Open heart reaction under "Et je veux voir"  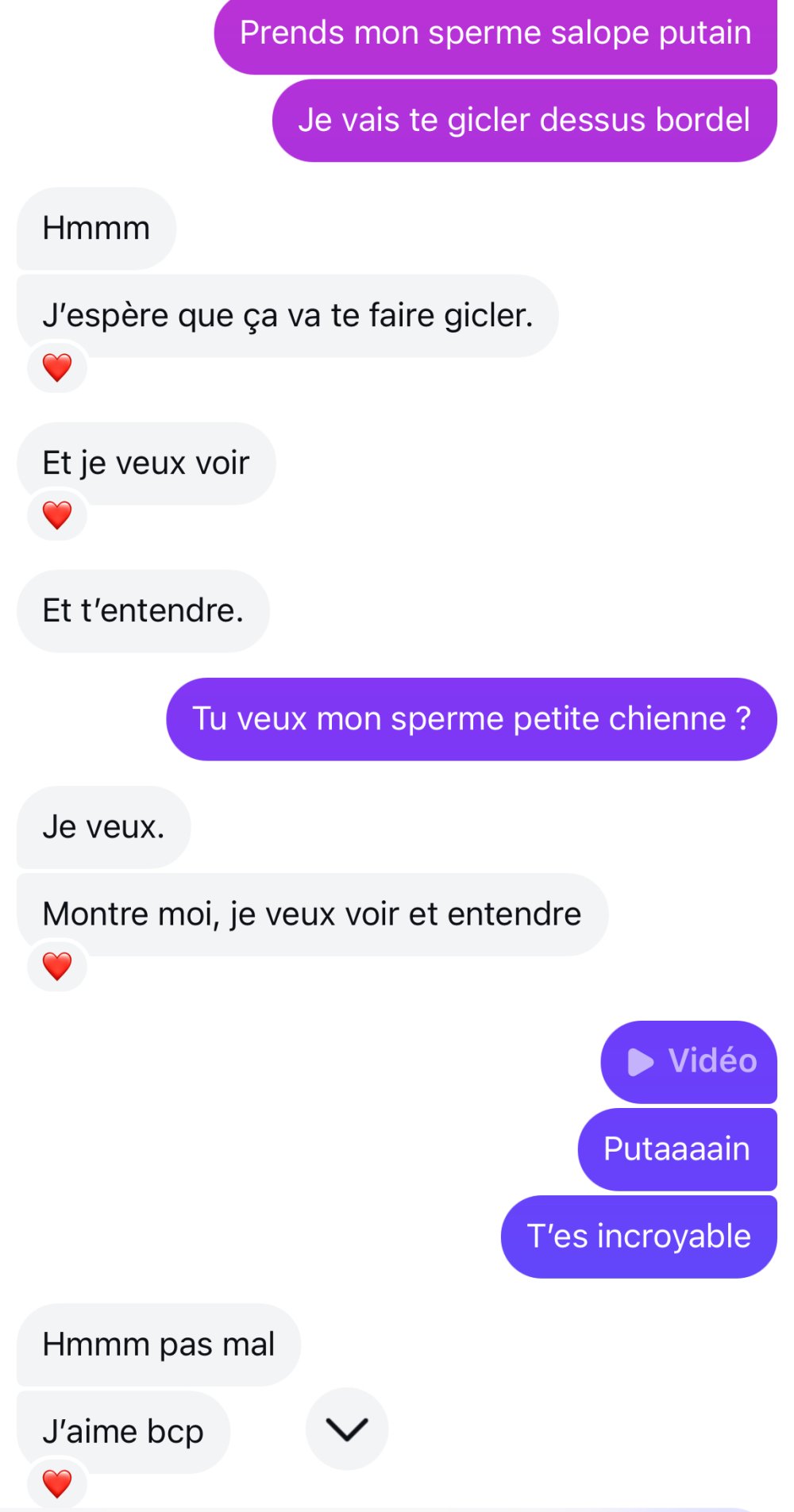(x=57, y=515)
